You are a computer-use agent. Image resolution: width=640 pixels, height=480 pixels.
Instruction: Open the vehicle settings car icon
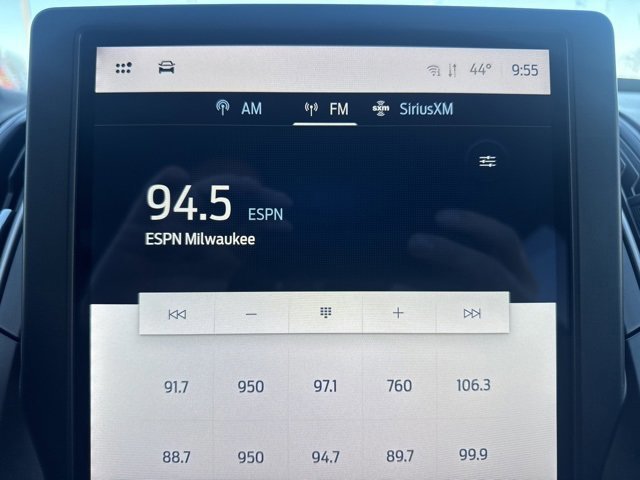(167, 68)
